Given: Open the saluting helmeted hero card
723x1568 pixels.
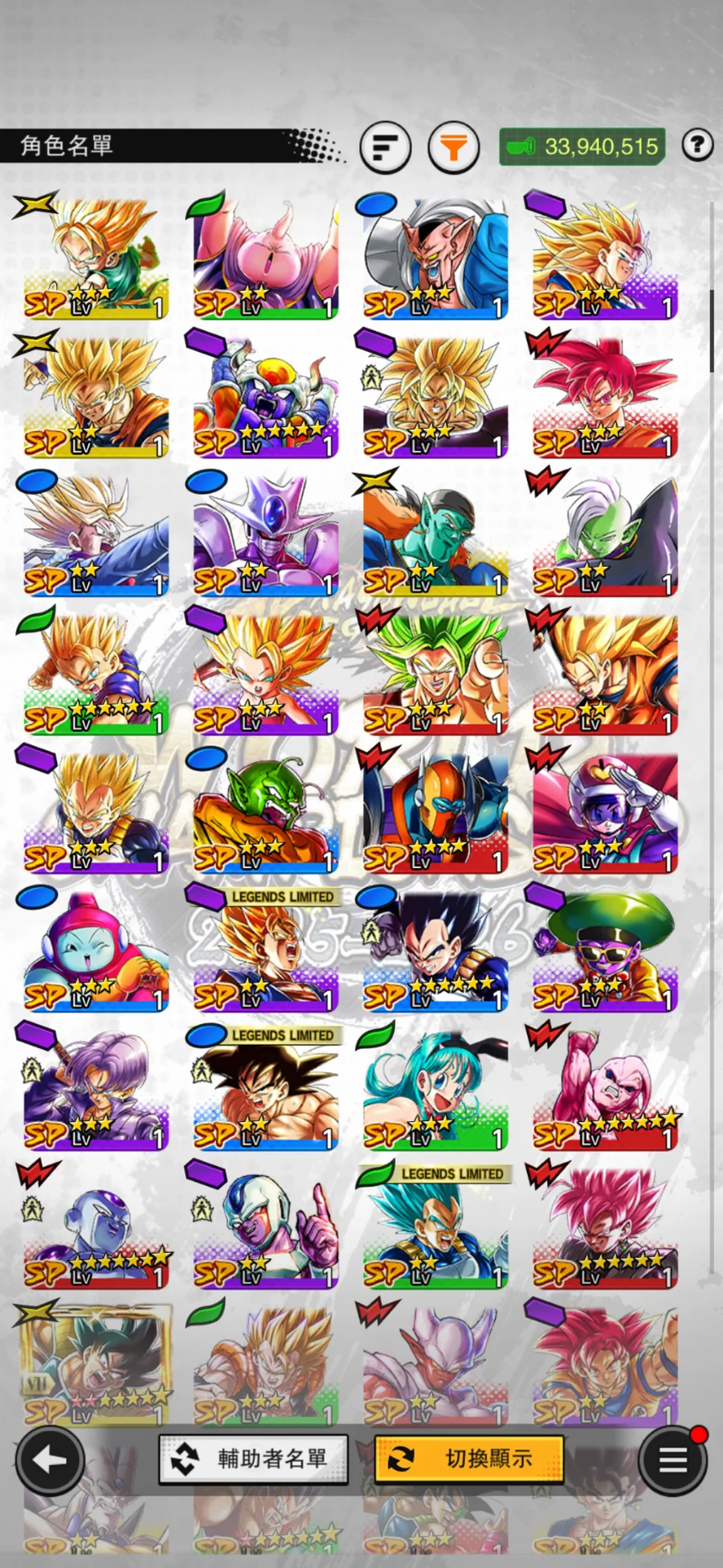Looking at the screenshot, I should click(x=604, y=813).
